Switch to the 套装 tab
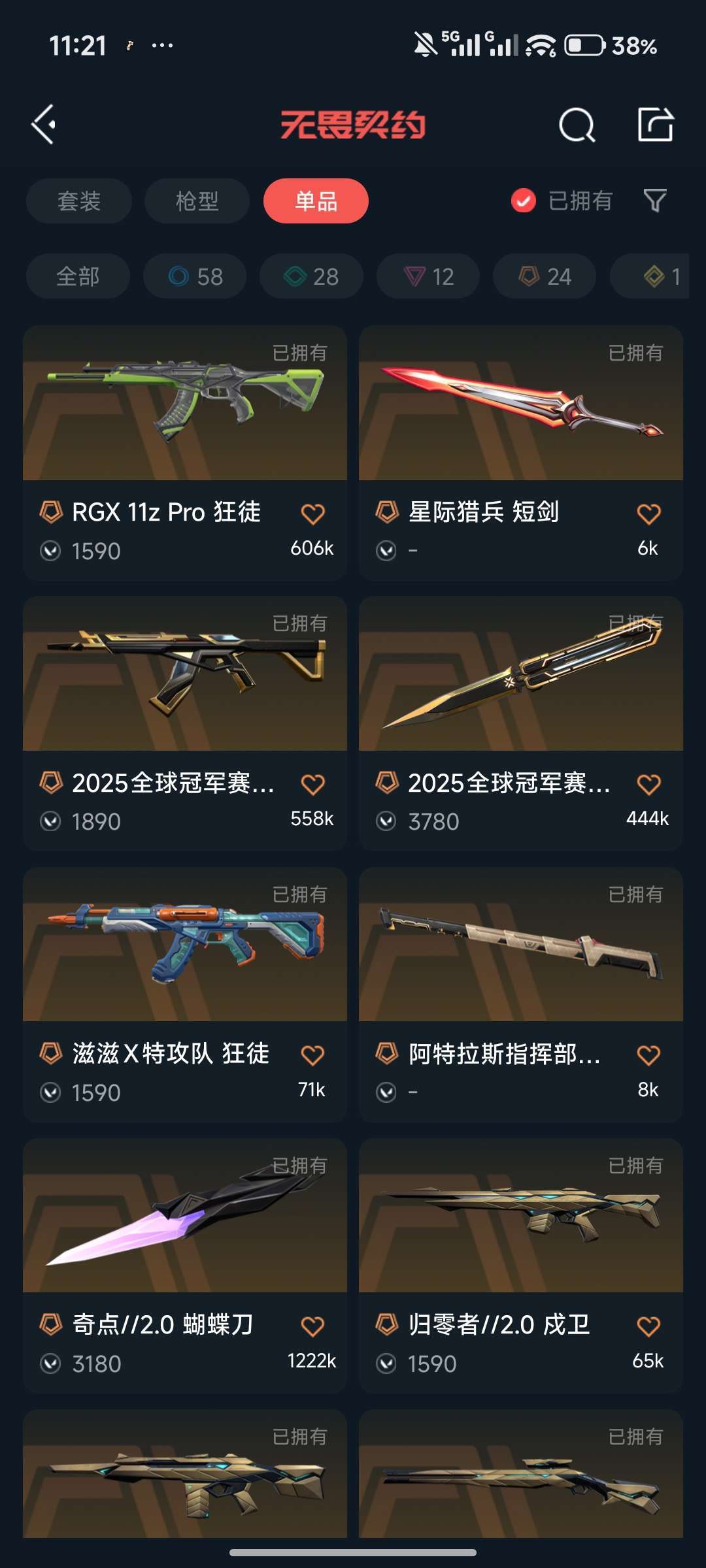The width and height of the screenshot is (706, 1568). point(79,201)
